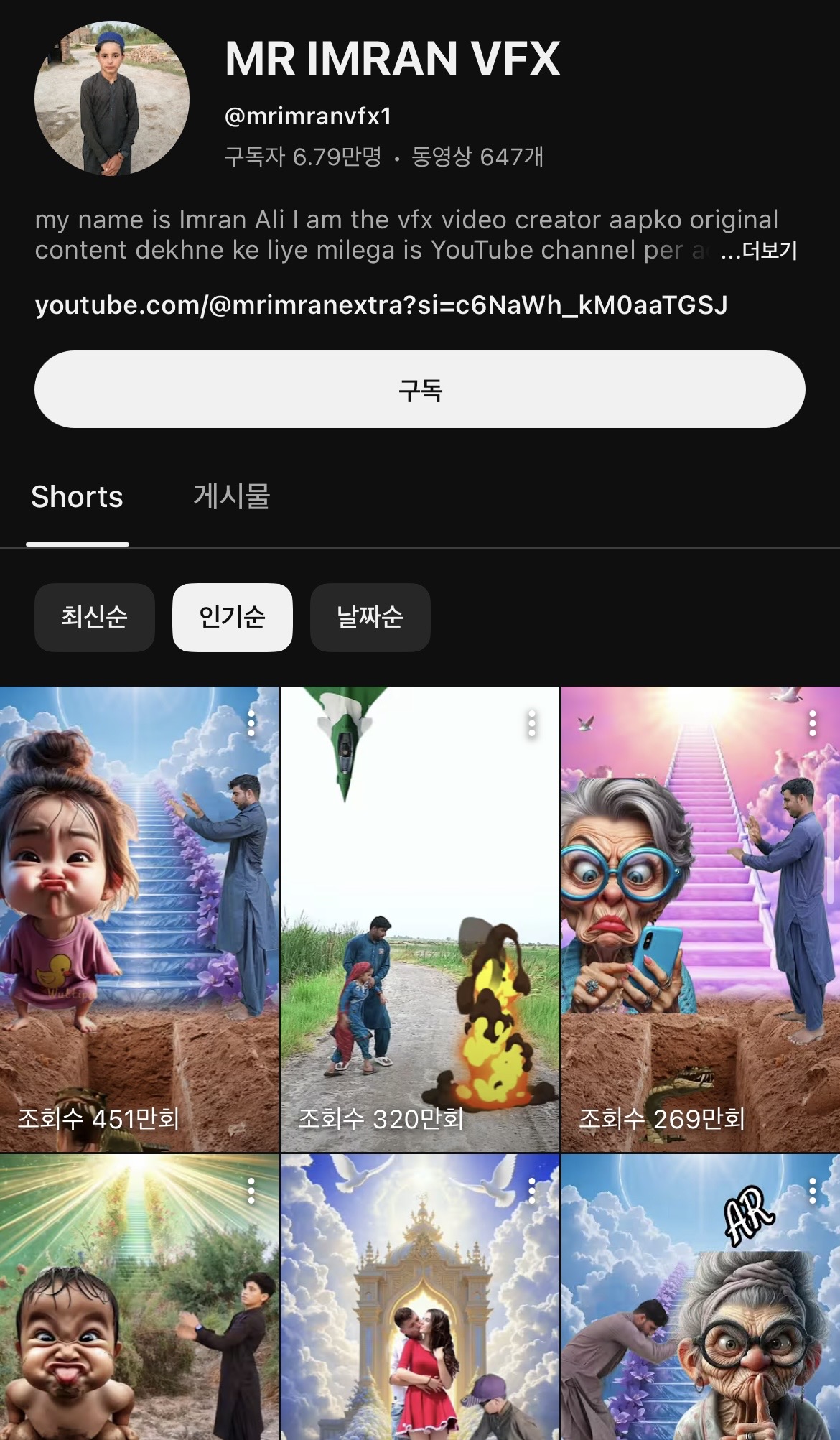View the channel profile picture
Viewport: 840px width, 1440px height.
(x=112, y=98)
